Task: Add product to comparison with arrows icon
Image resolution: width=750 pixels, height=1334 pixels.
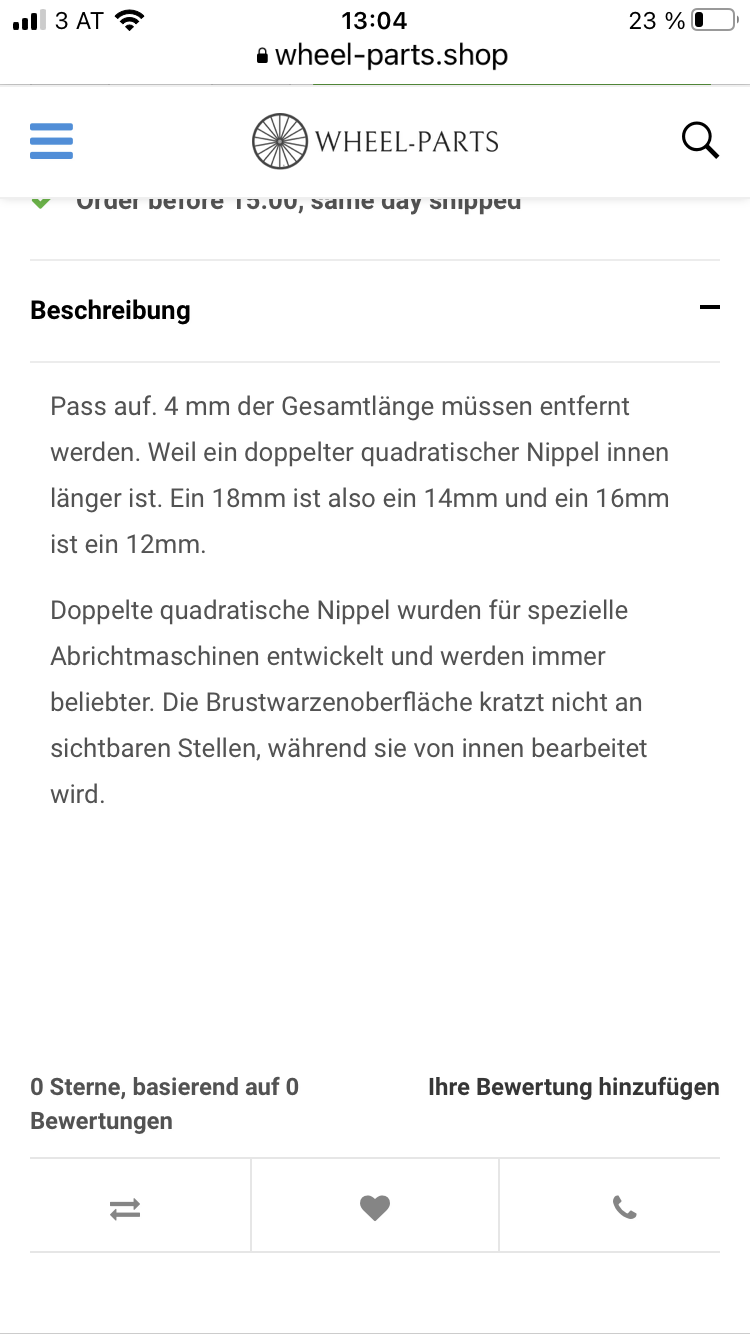Action: [x=125, y=1209]
